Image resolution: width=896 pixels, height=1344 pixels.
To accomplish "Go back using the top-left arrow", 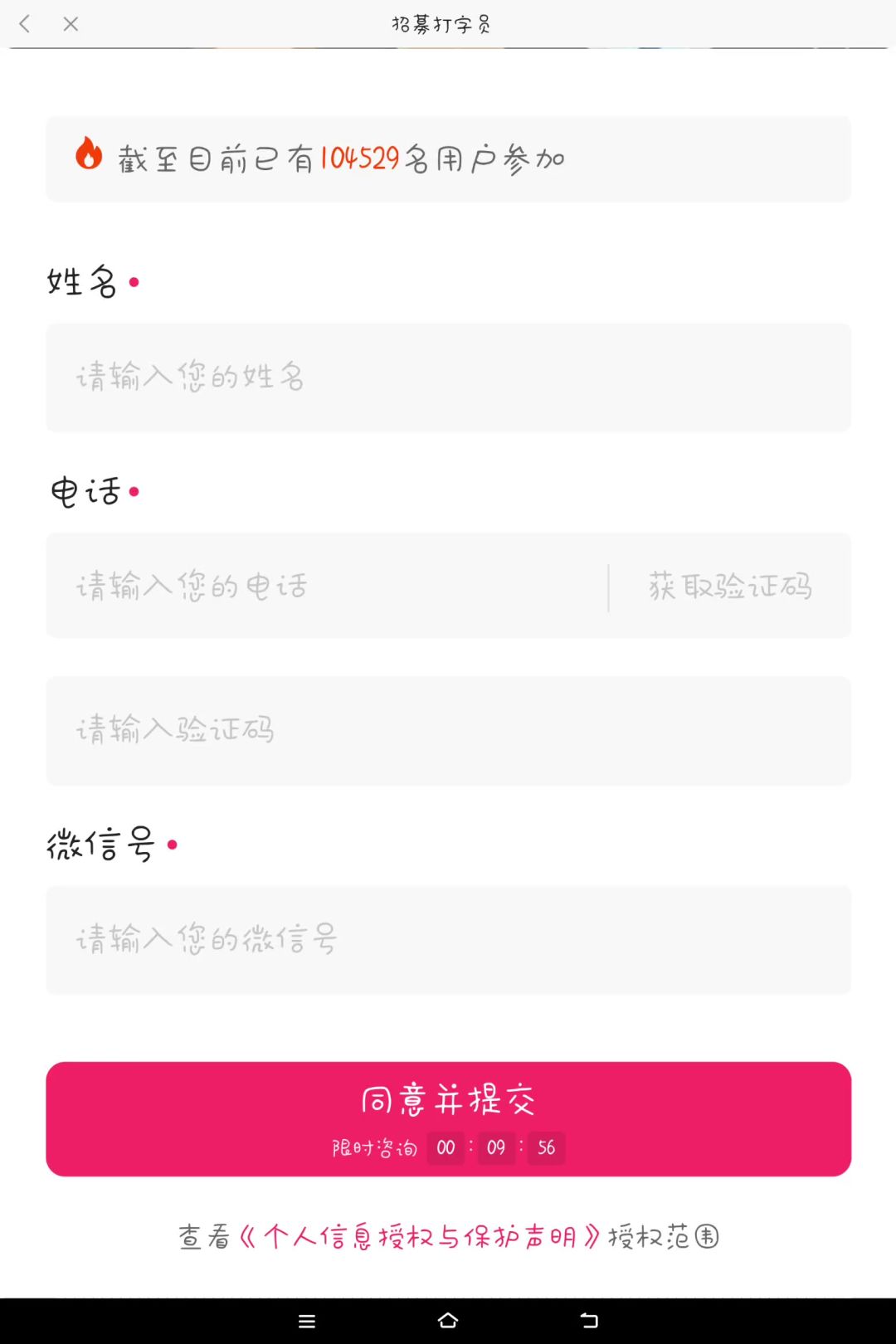I will [x=25, y=24].
